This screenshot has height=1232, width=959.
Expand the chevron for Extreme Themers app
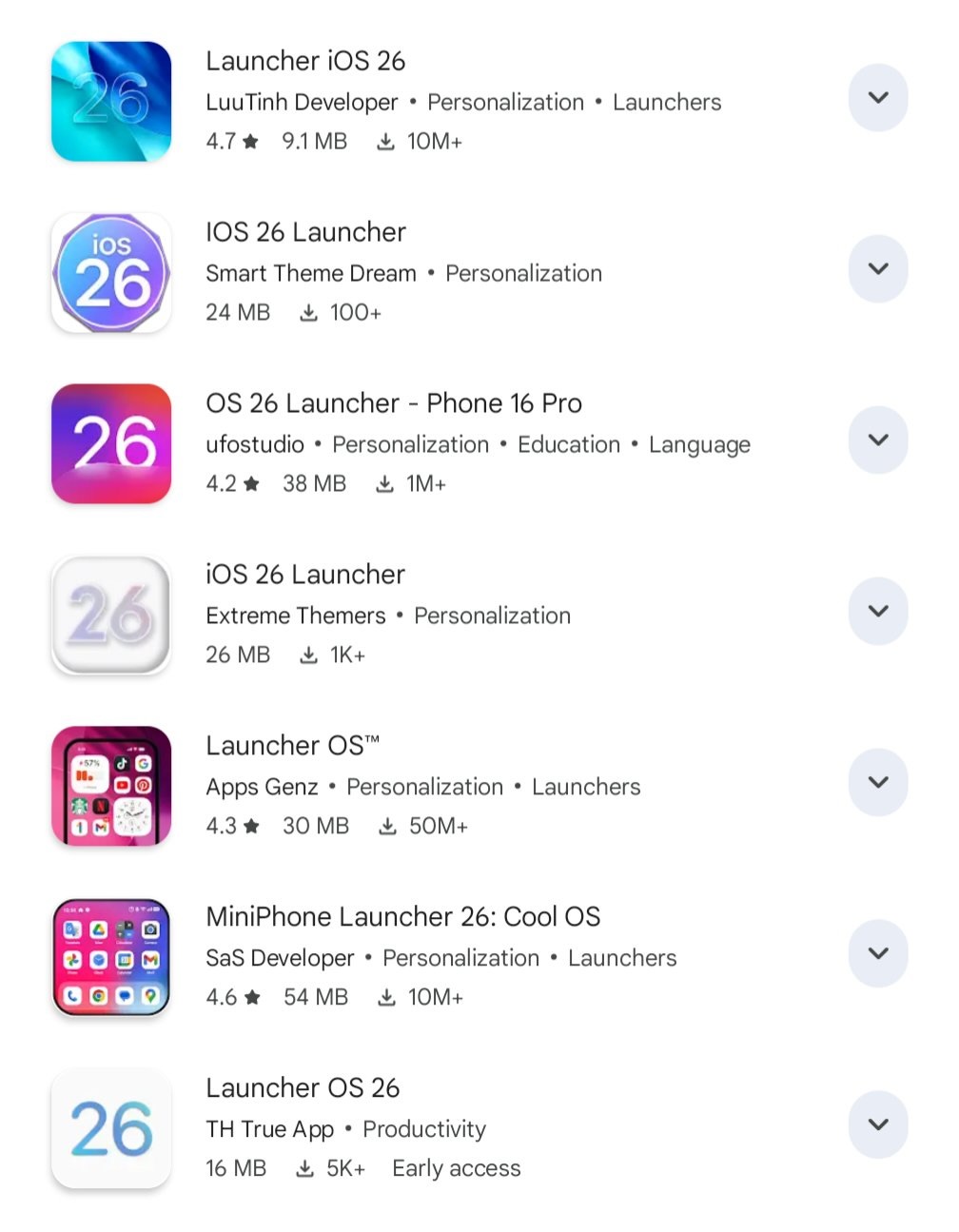point(878,612)
